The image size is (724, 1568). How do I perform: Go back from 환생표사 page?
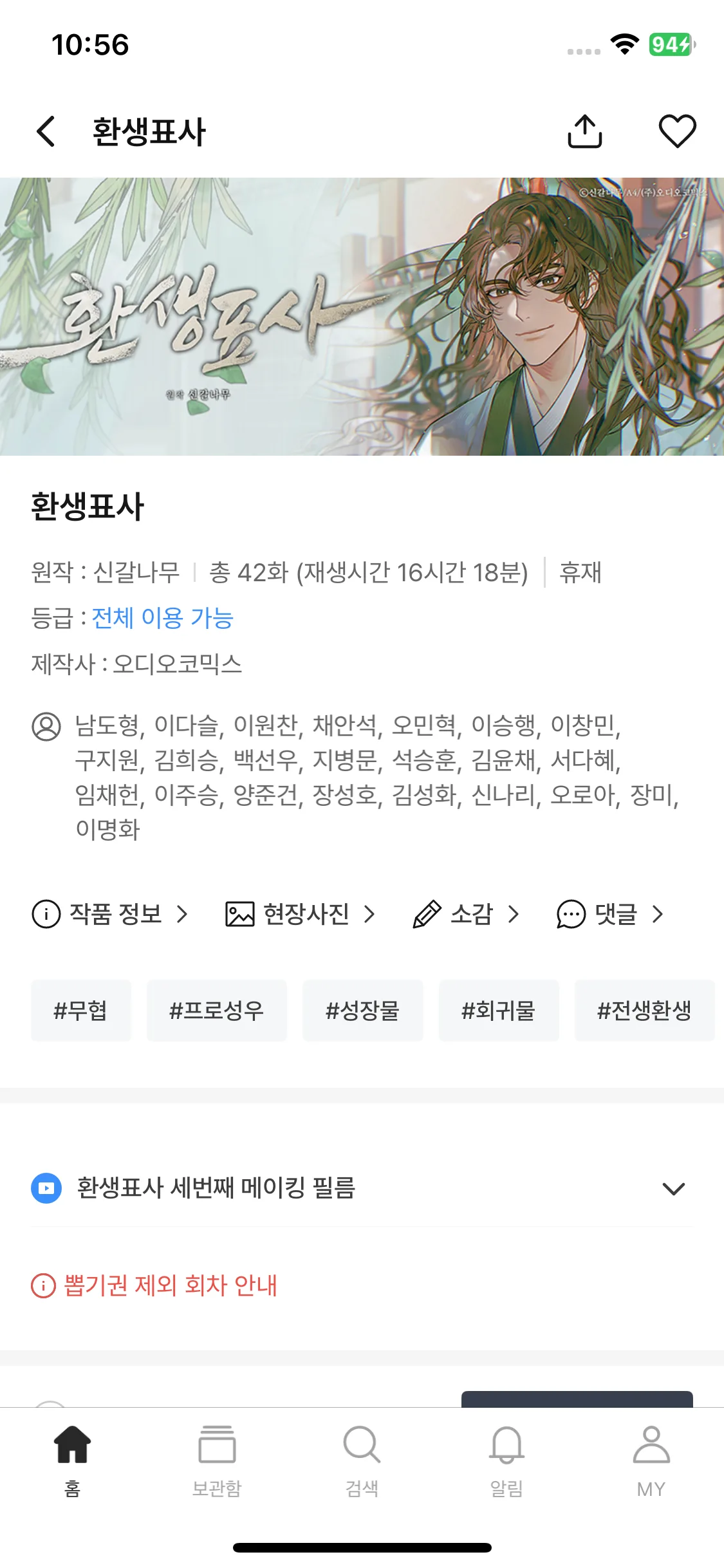[x=46, y=132]
